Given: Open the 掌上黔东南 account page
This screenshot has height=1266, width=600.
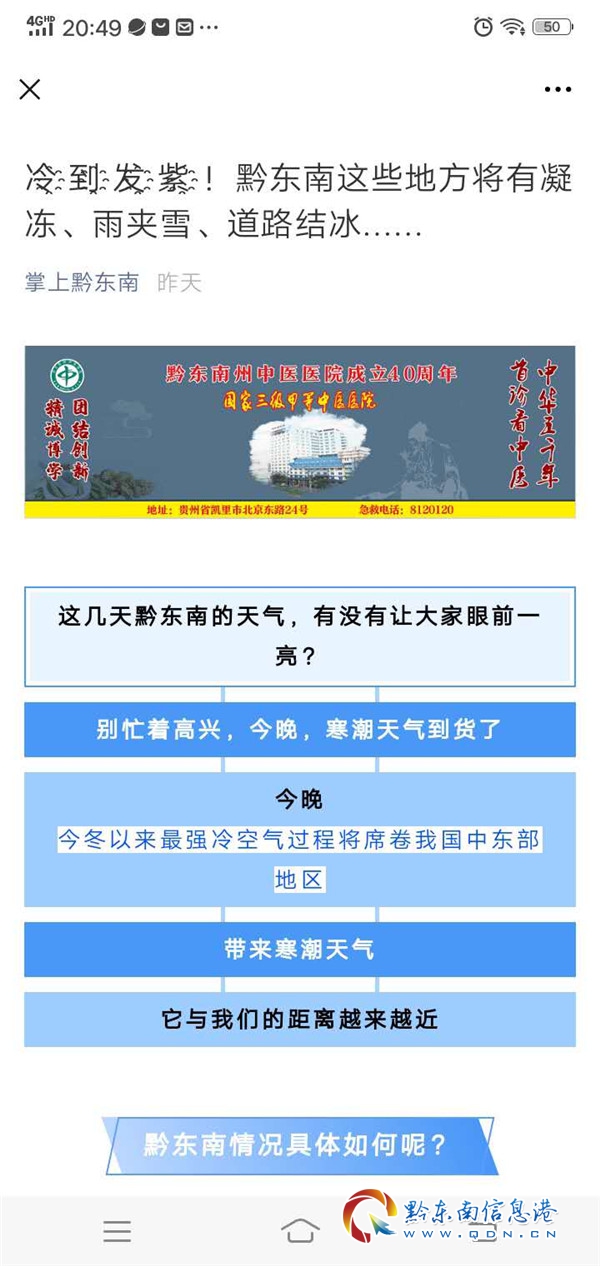Looking at the screenshot, I should (x=82, y=282).
